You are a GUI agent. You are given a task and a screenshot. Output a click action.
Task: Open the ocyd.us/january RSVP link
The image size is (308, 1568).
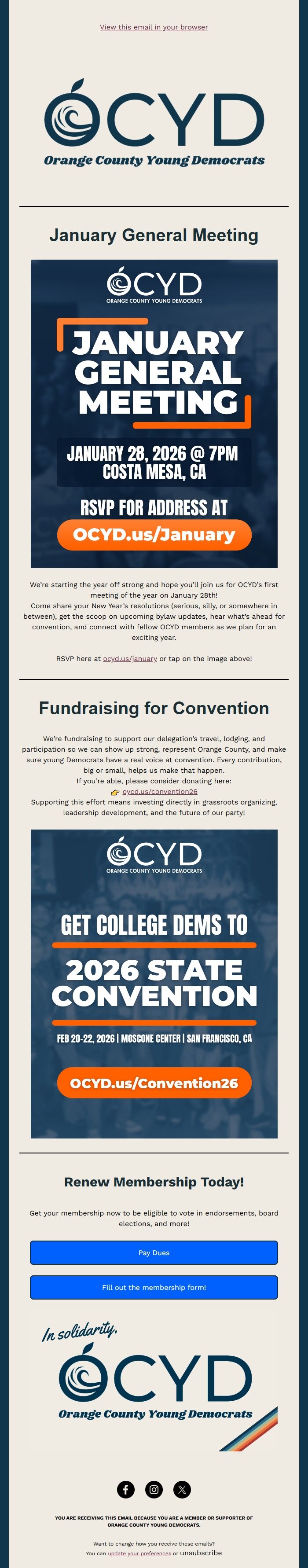click(x=130, y=659)
